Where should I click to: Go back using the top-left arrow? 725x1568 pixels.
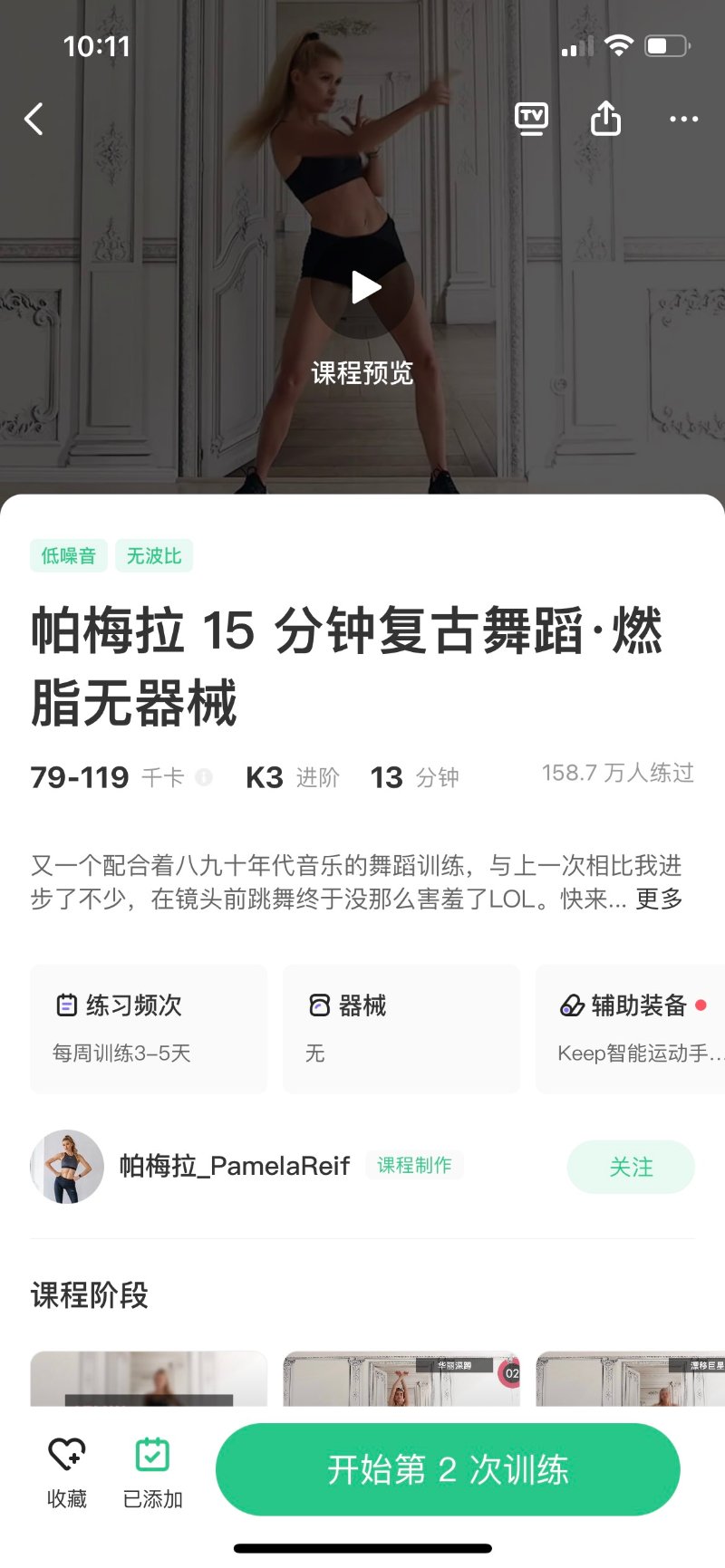click(x=34, y=119)
